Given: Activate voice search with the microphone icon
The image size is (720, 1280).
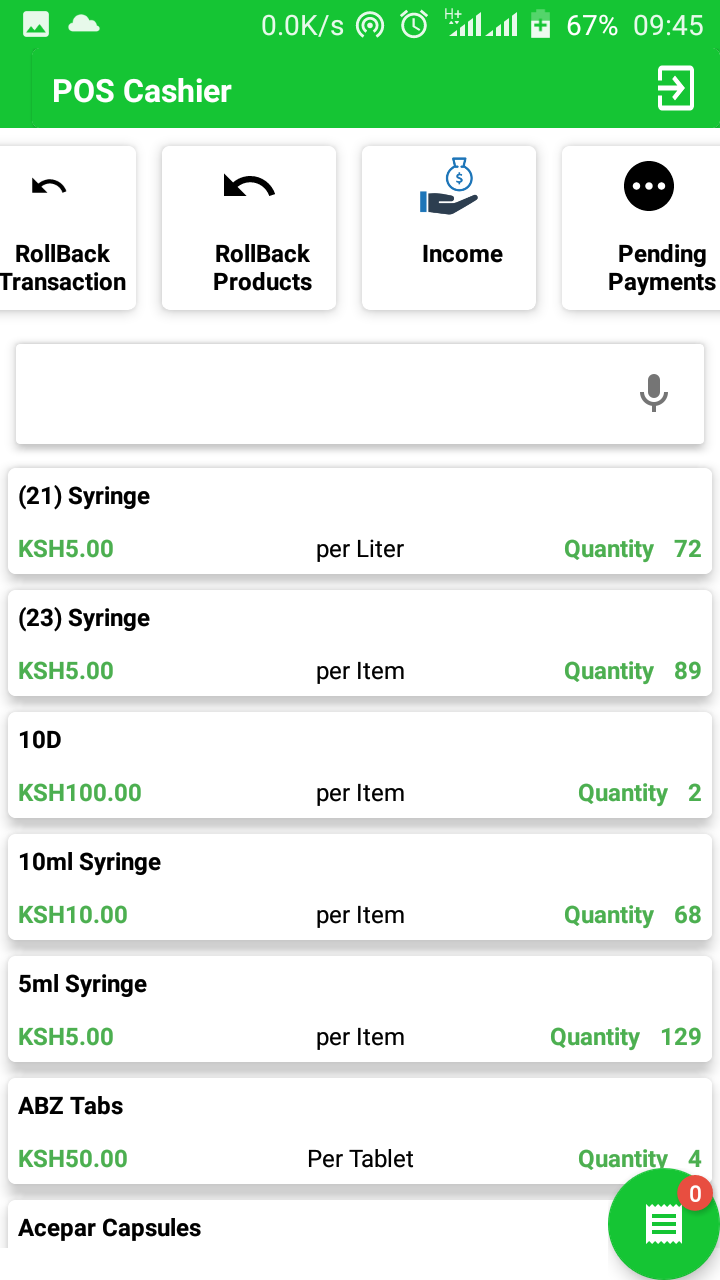Looking at the screenshot, I should [654, 392].
